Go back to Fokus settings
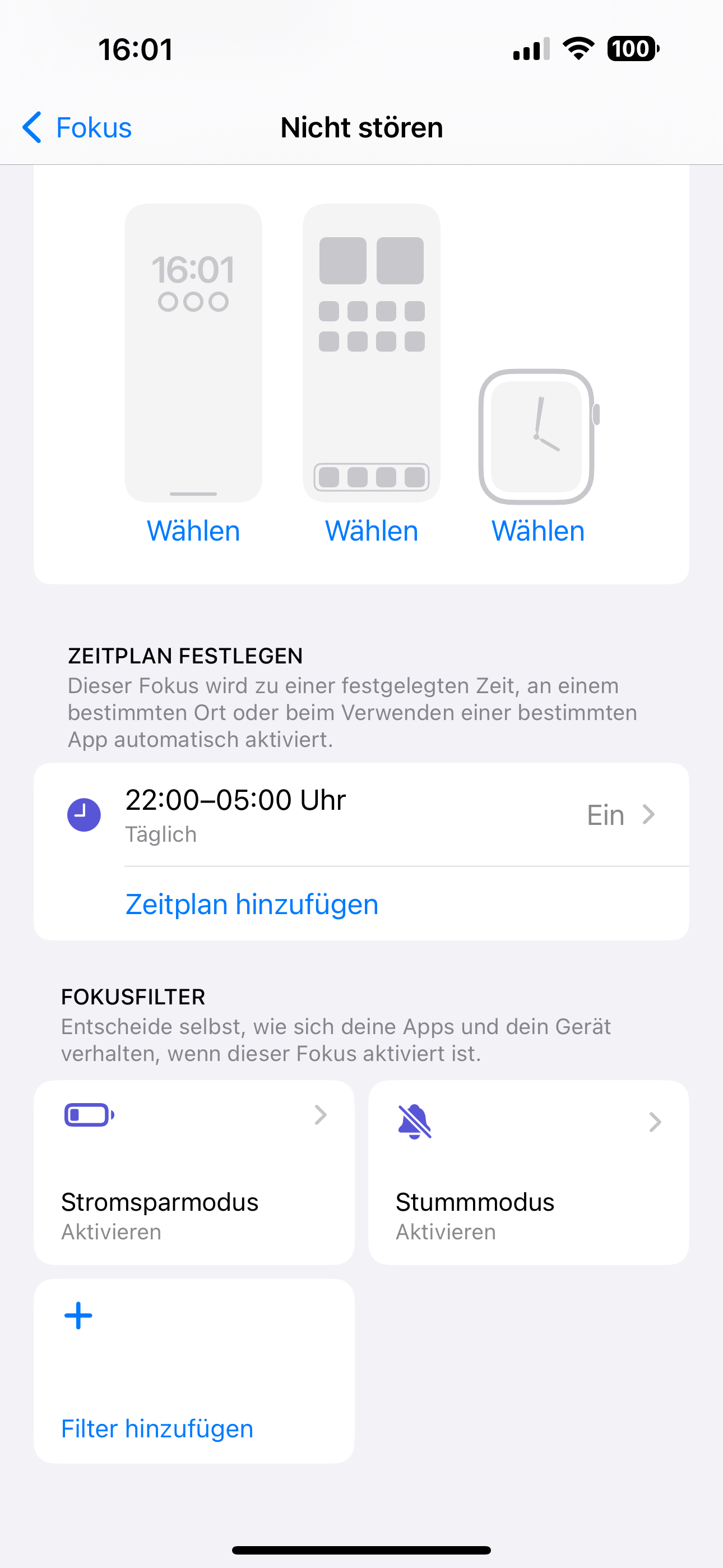The width and height of the screenshot is (723, 1568). coord(77,128)
